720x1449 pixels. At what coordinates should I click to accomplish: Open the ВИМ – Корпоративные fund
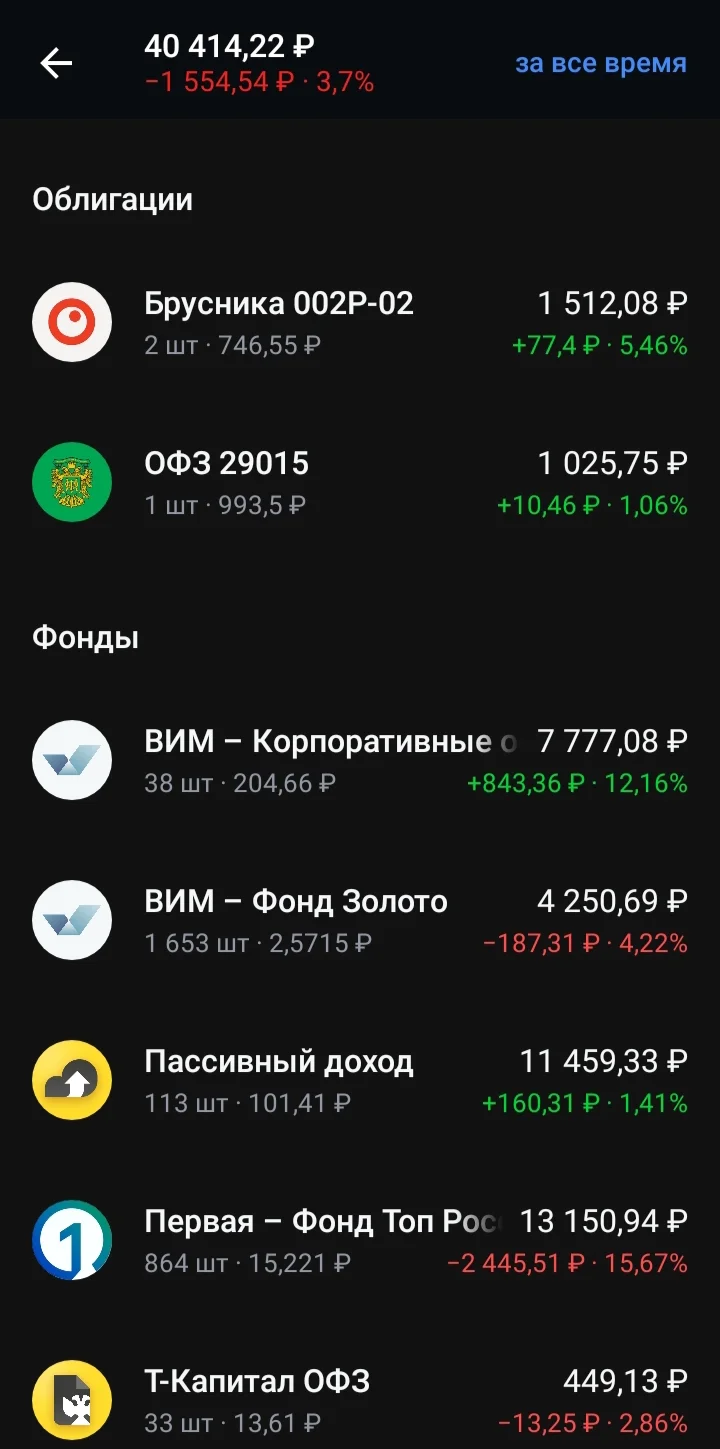point(360,760)
